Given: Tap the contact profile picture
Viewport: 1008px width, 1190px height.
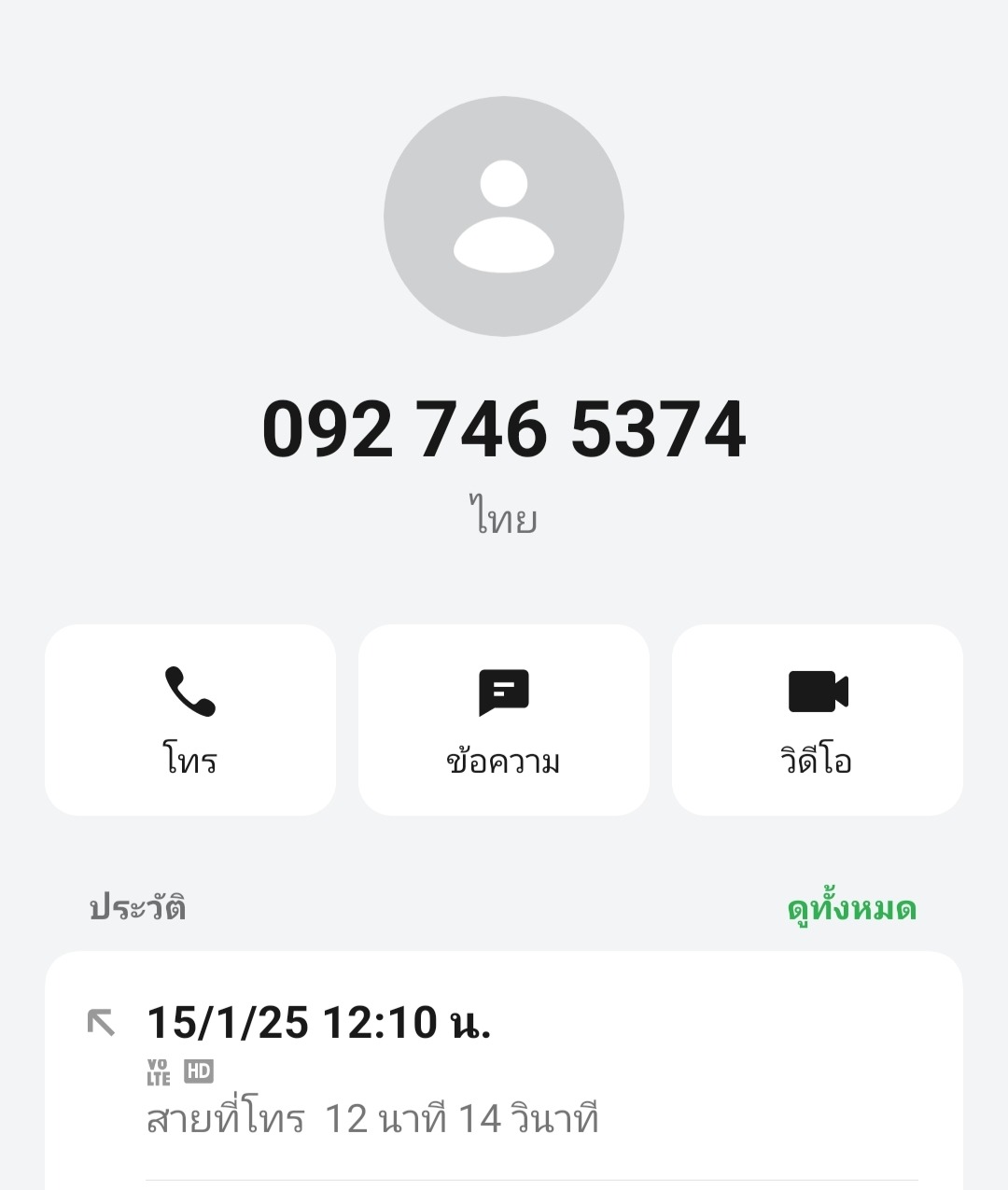Looking at the screenshot, I should click(504, 217).
